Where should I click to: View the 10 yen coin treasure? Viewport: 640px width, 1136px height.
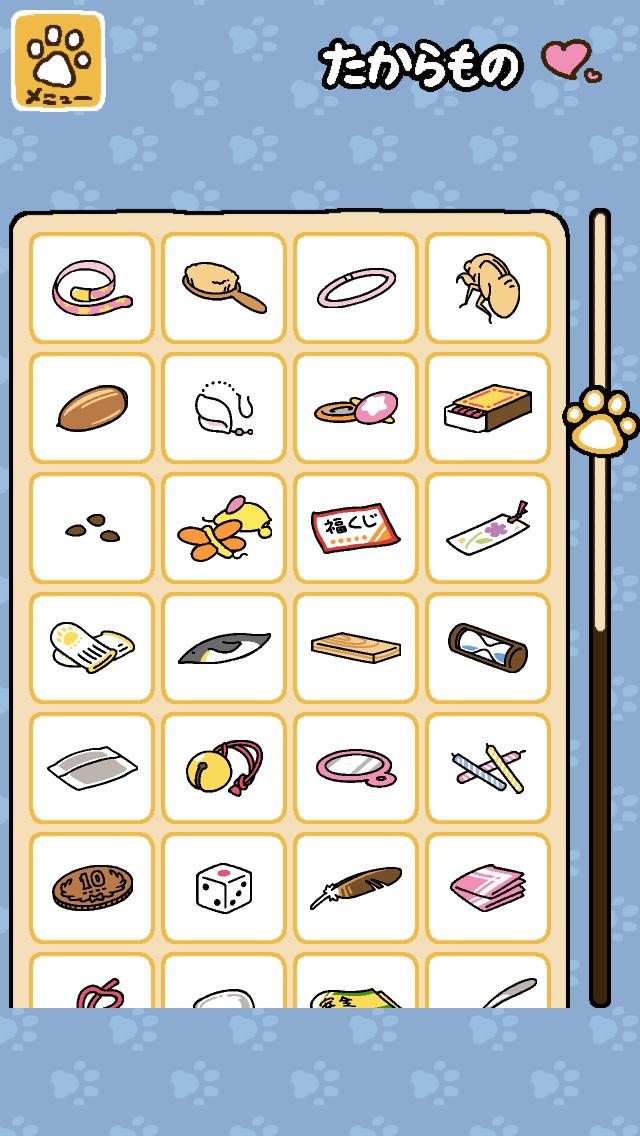point(92,888)
